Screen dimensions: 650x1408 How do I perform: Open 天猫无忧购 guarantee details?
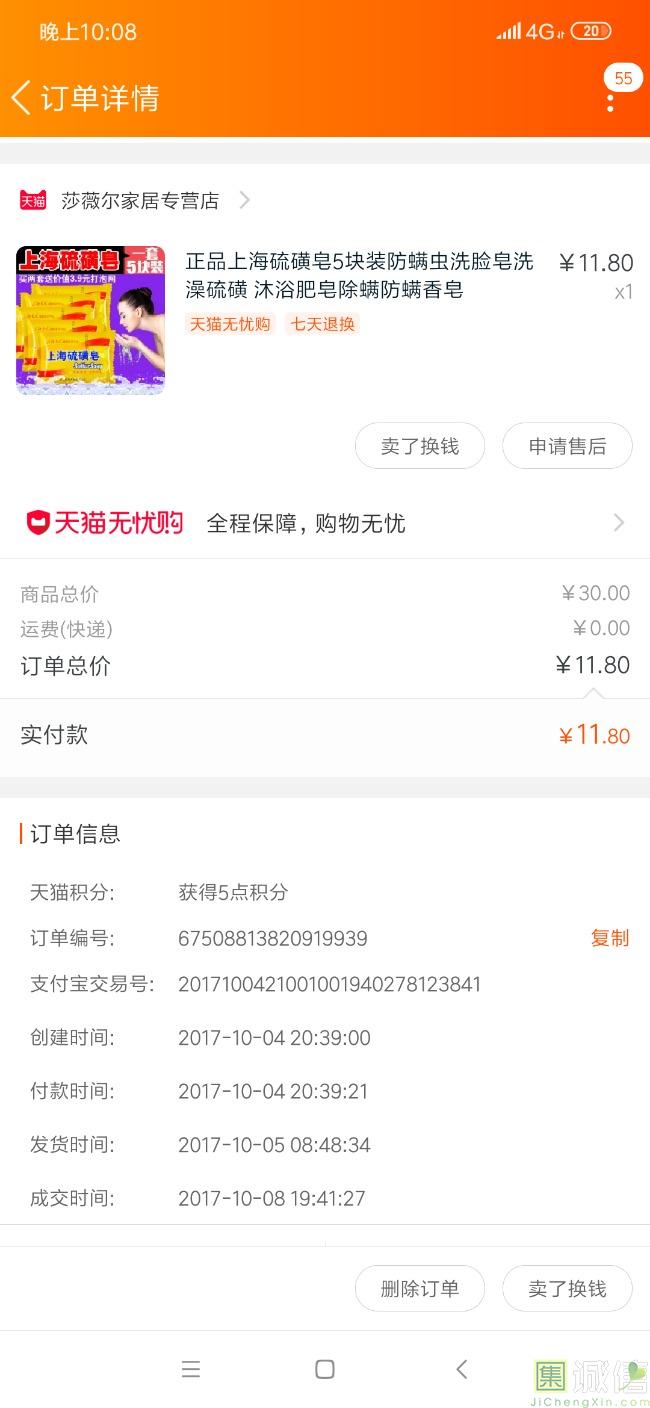coord(325,523)
